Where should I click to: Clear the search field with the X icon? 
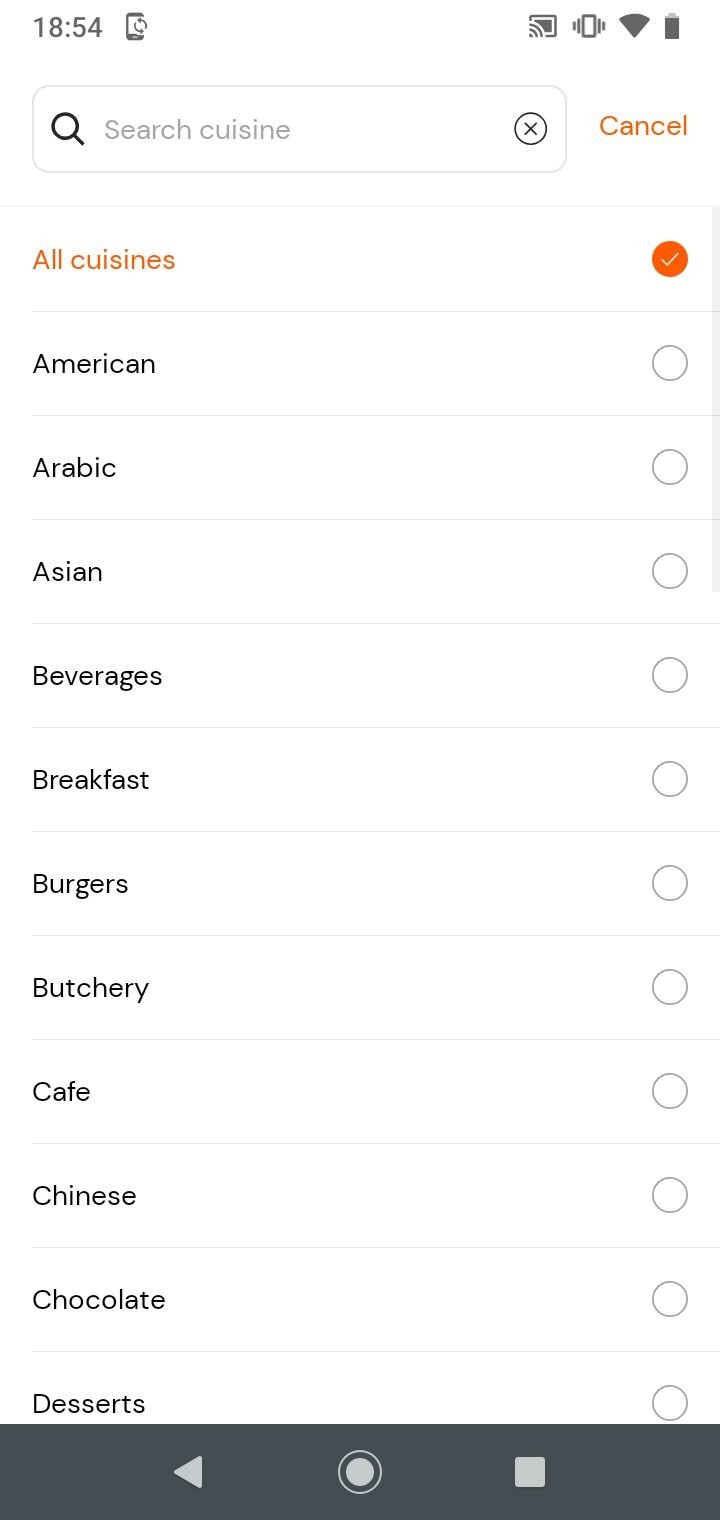point(530,129)
